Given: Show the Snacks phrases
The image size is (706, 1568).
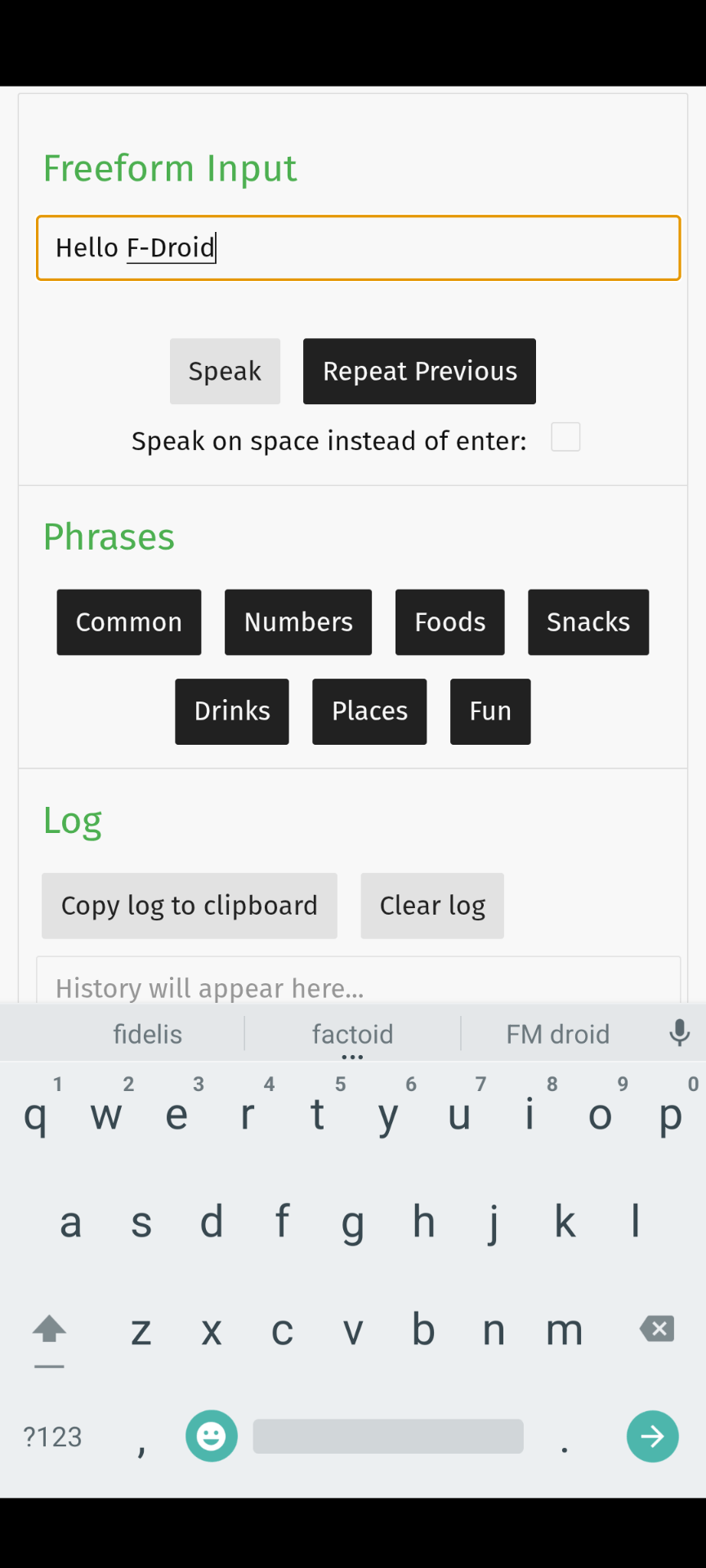Looking at the screenshot, I should (x=588, y=622).
